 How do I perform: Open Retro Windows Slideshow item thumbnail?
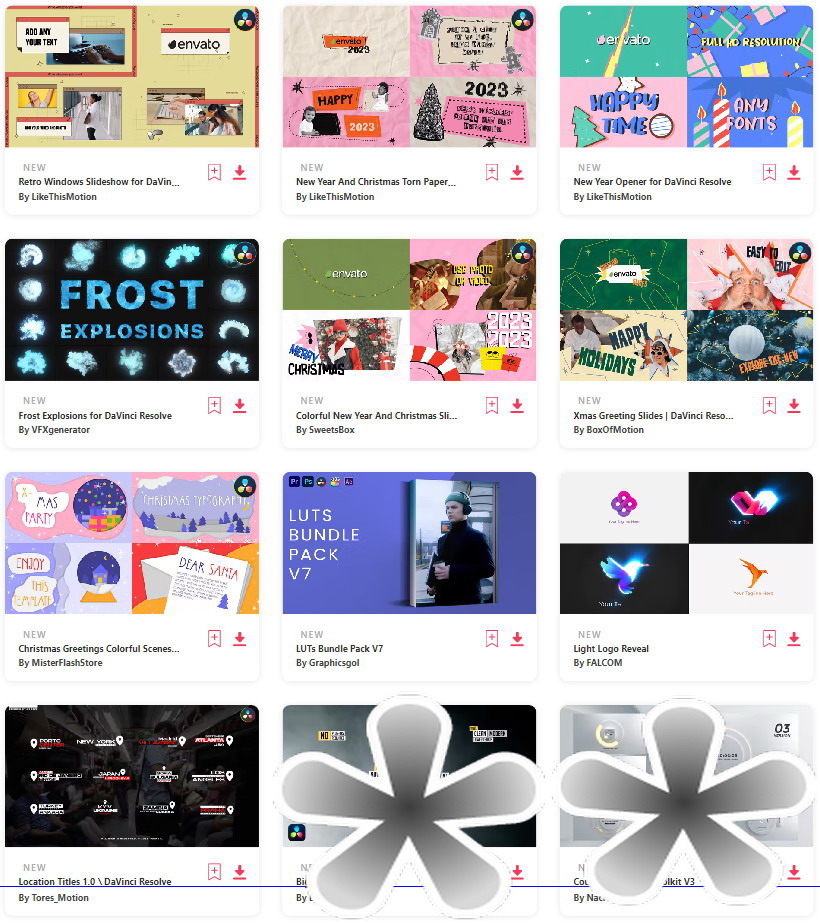(x=131, y=76)
